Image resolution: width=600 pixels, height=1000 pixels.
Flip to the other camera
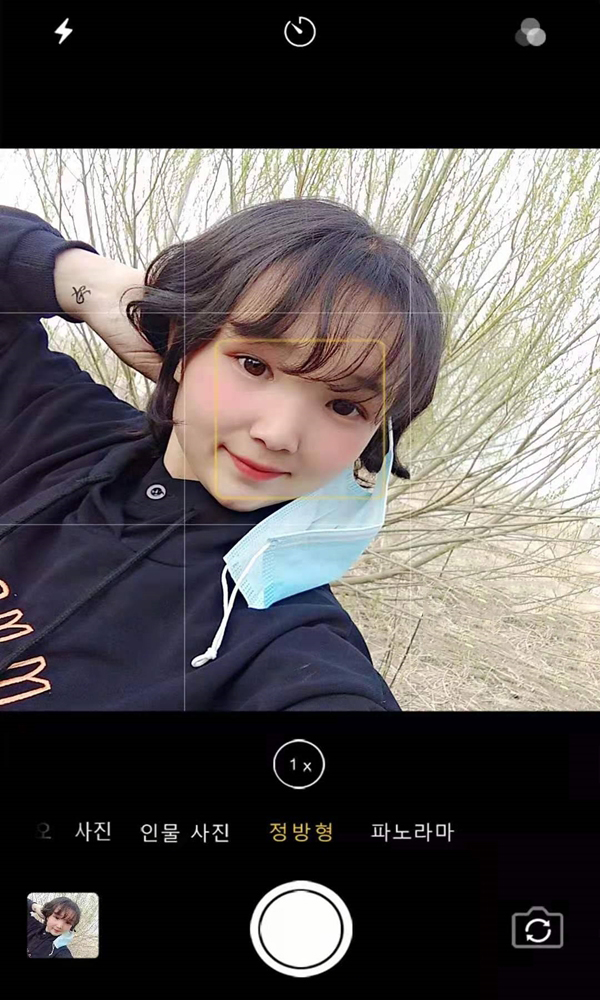[537, 929]
